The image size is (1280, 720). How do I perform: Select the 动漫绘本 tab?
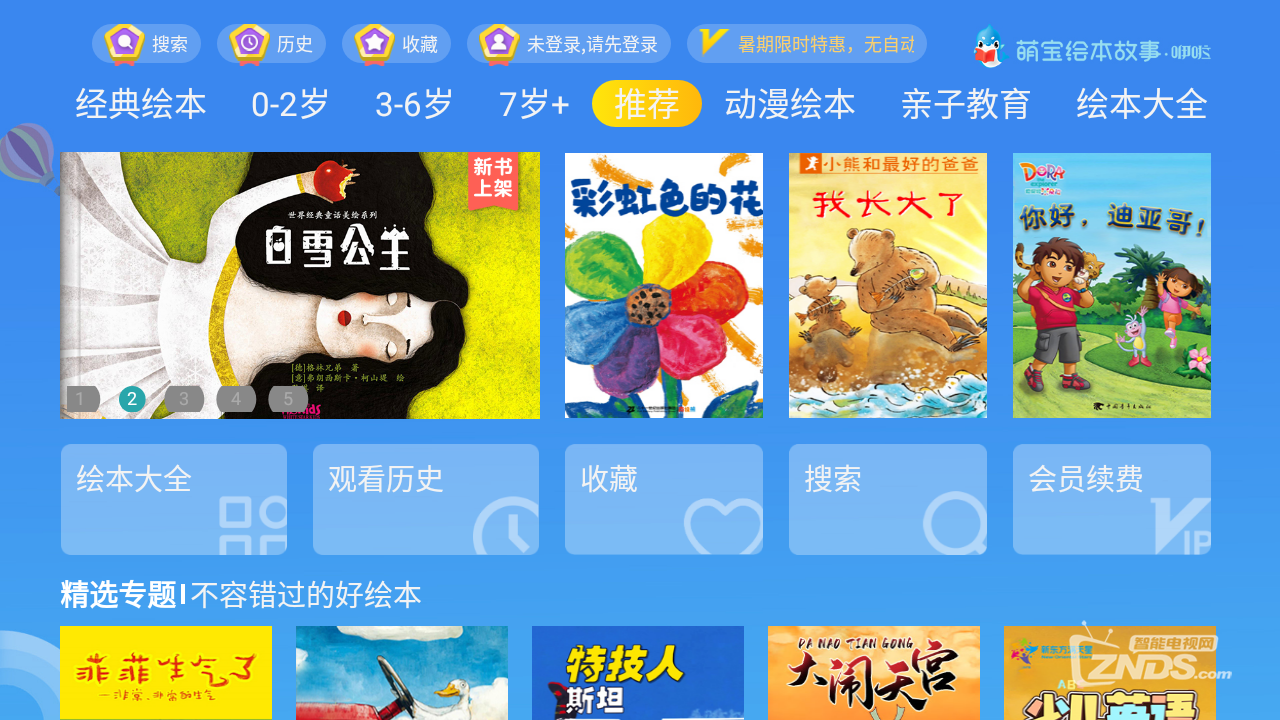pos(790,104)
